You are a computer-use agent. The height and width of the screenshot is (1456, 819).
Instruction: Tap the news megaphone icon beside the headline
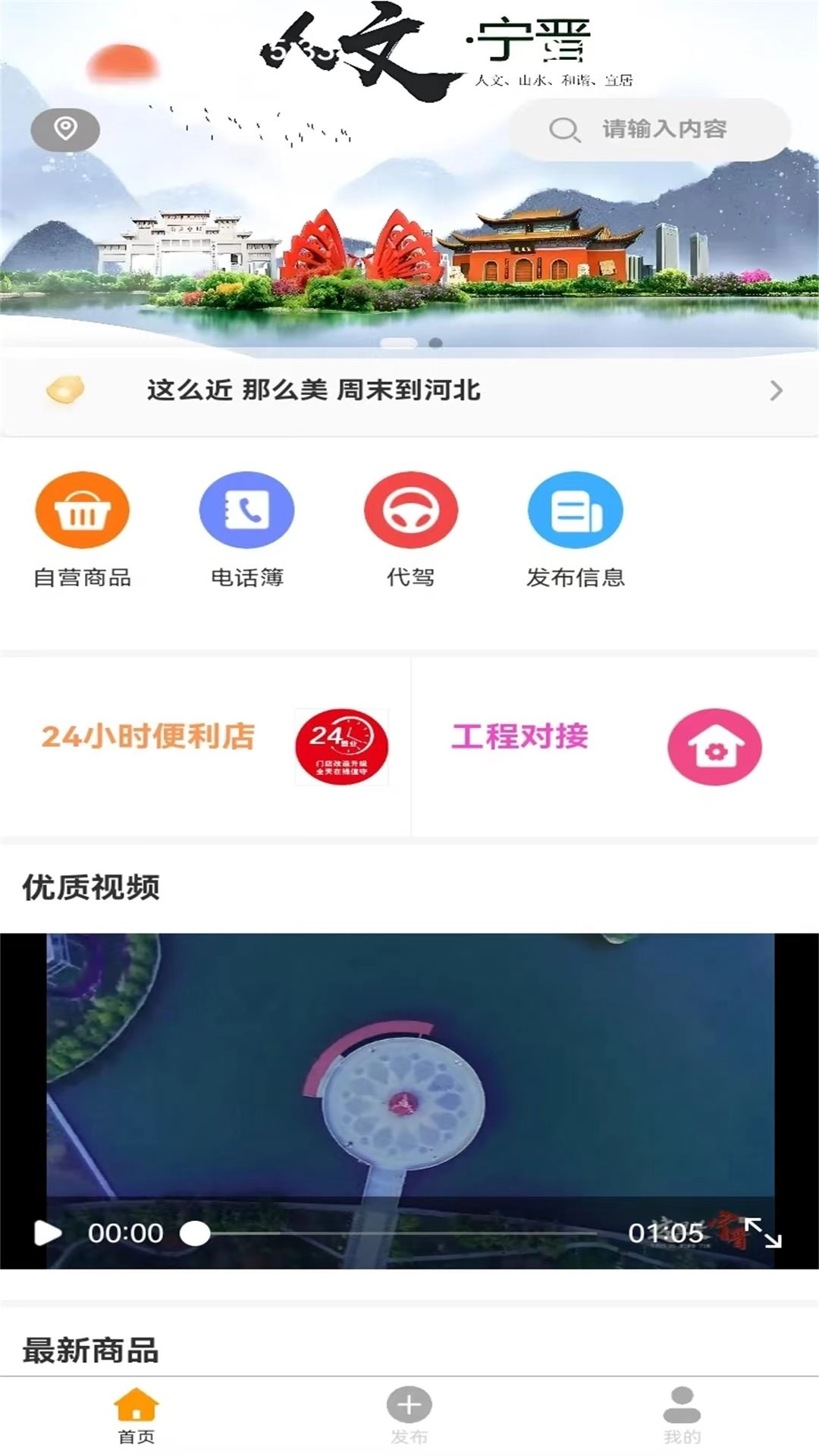click(x=67, y=389)
